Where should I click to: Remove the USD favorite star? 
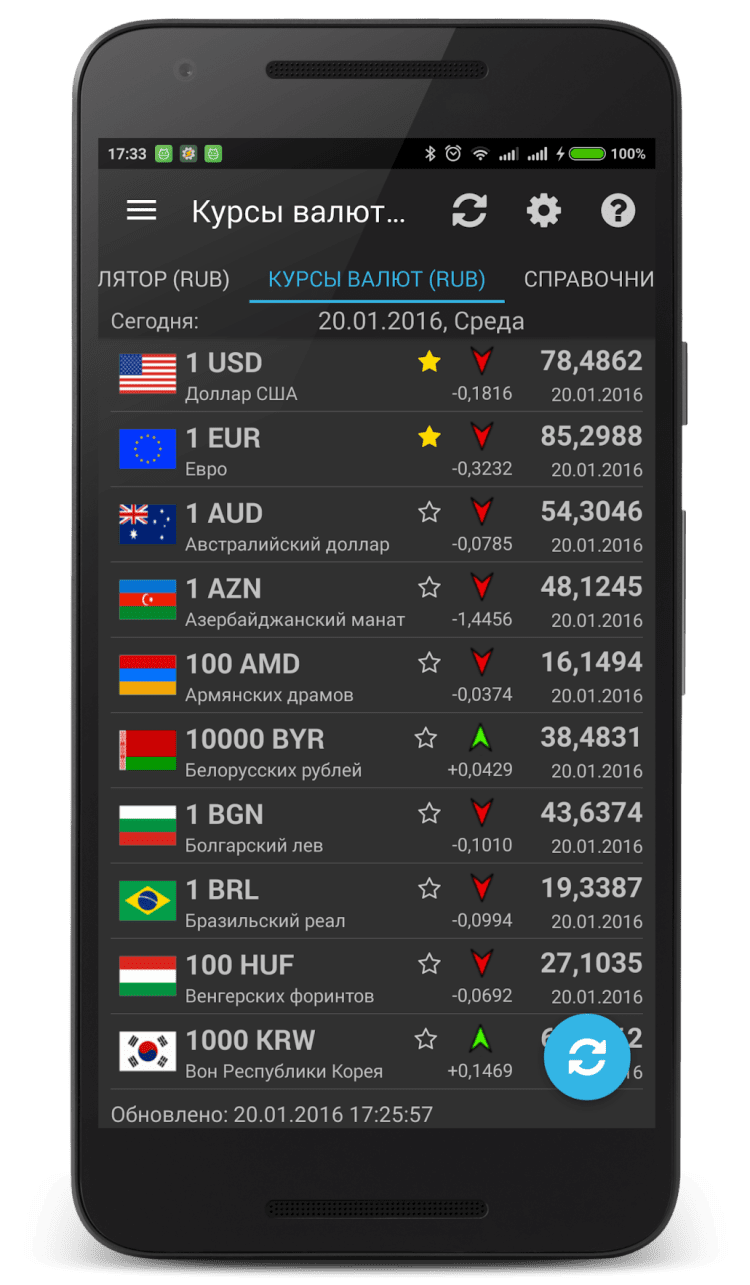point(429,362)
